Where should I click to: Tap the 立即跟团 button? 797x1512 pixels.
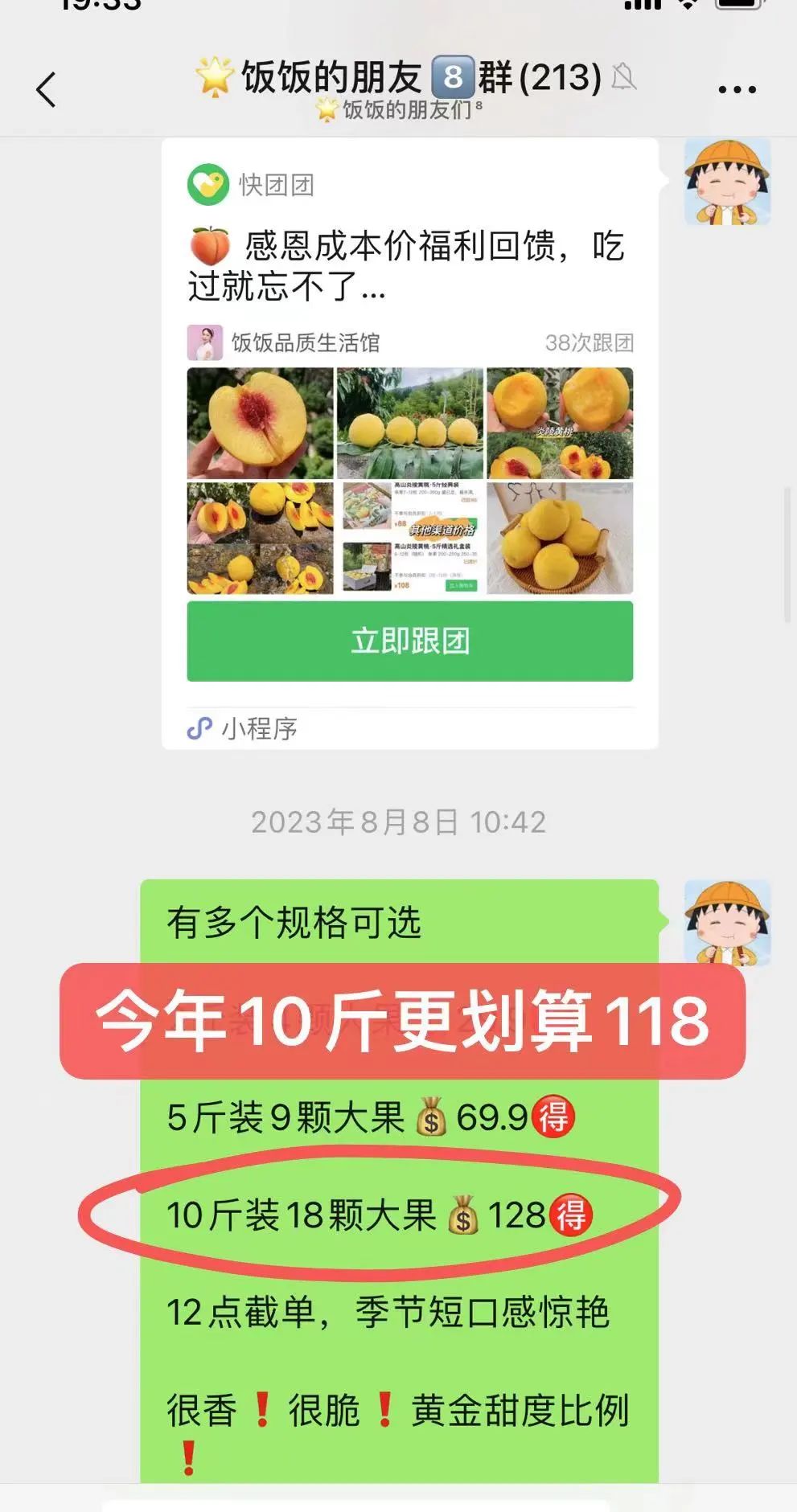click(x=409, y=641)
